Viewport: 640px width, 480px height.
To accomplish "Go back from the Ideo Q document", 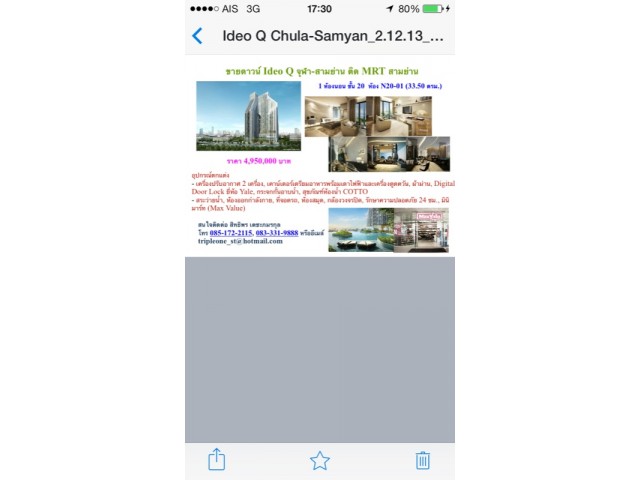I will click(x=197, y=36).
